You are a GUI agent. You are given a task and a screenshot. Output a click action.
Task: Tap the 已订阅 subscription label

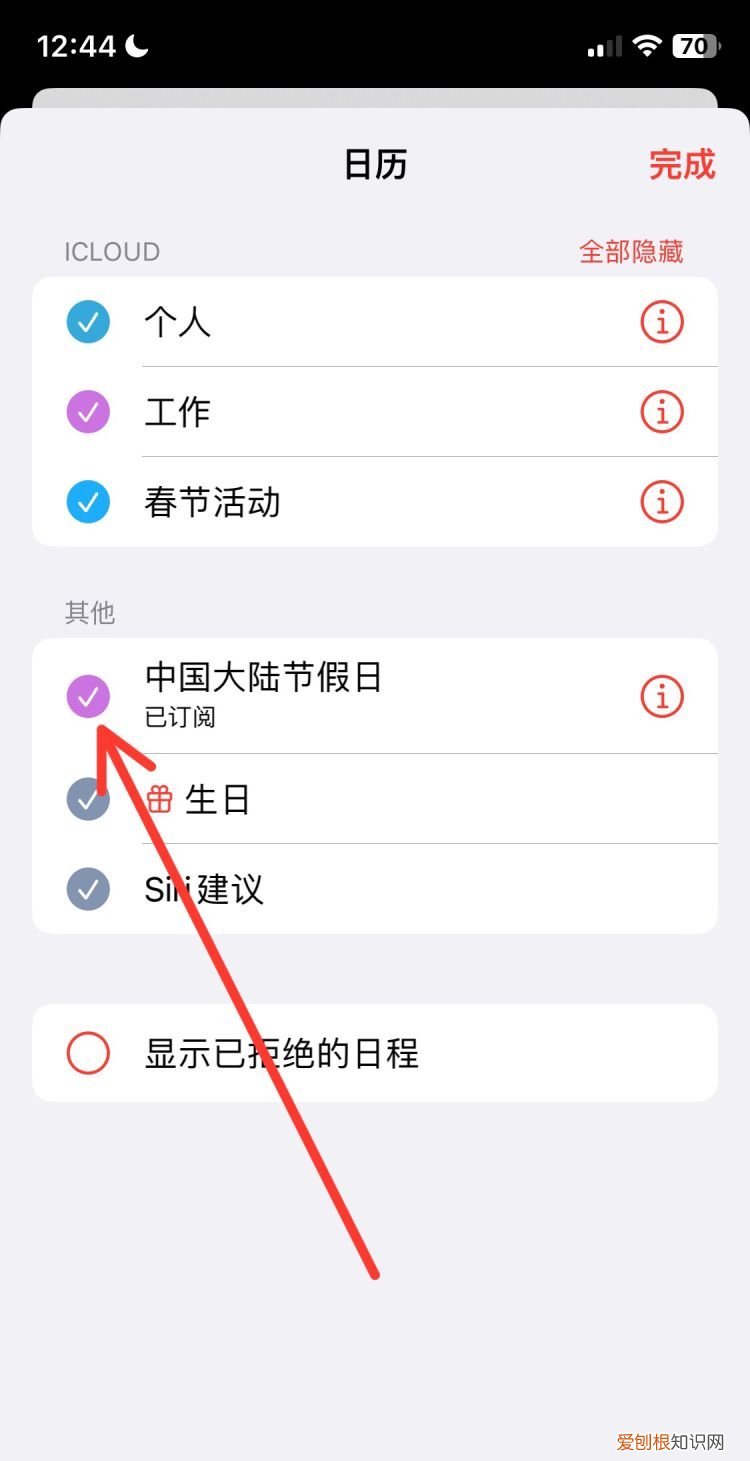(x=182, y=717)
